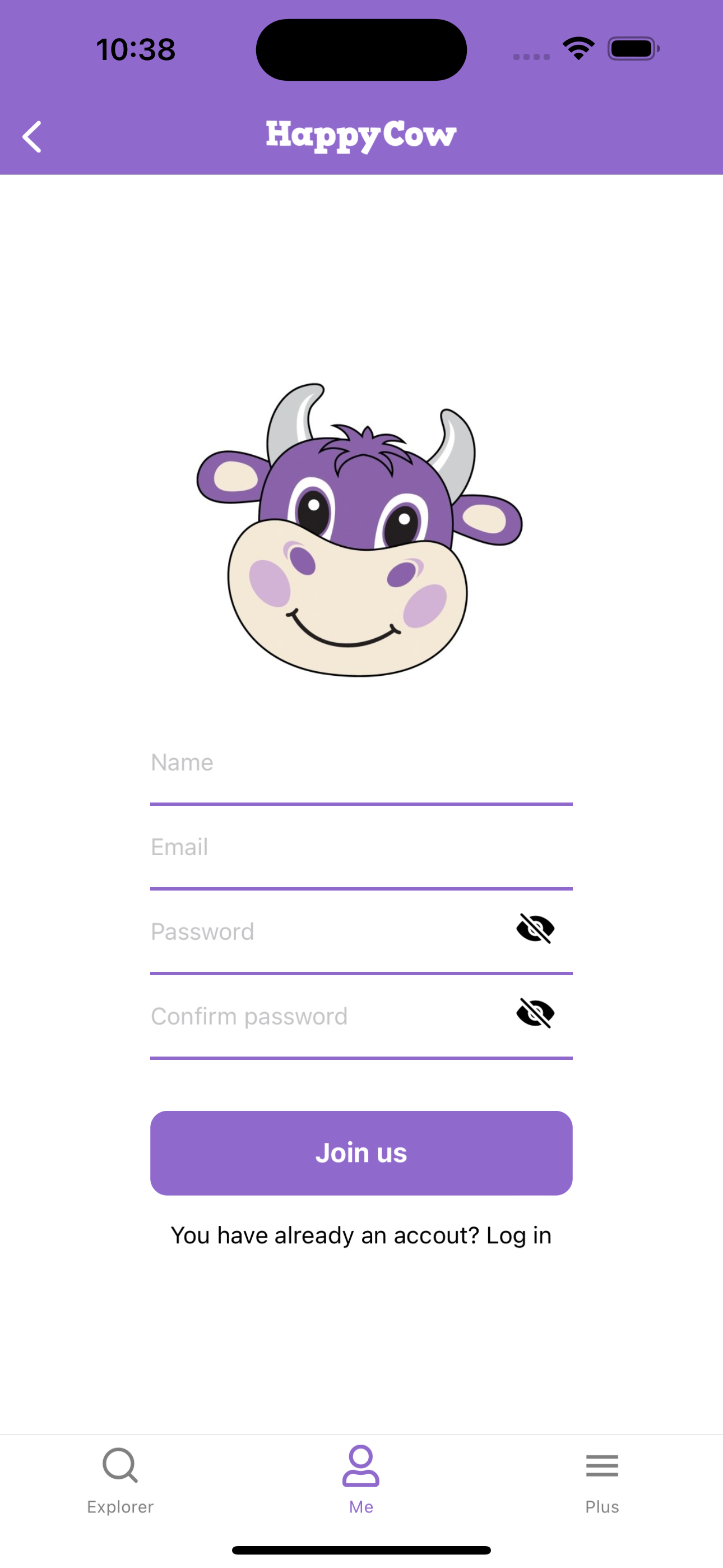Reveal the Confirm password text
723x1568 pixels.
click(537, 1012)
